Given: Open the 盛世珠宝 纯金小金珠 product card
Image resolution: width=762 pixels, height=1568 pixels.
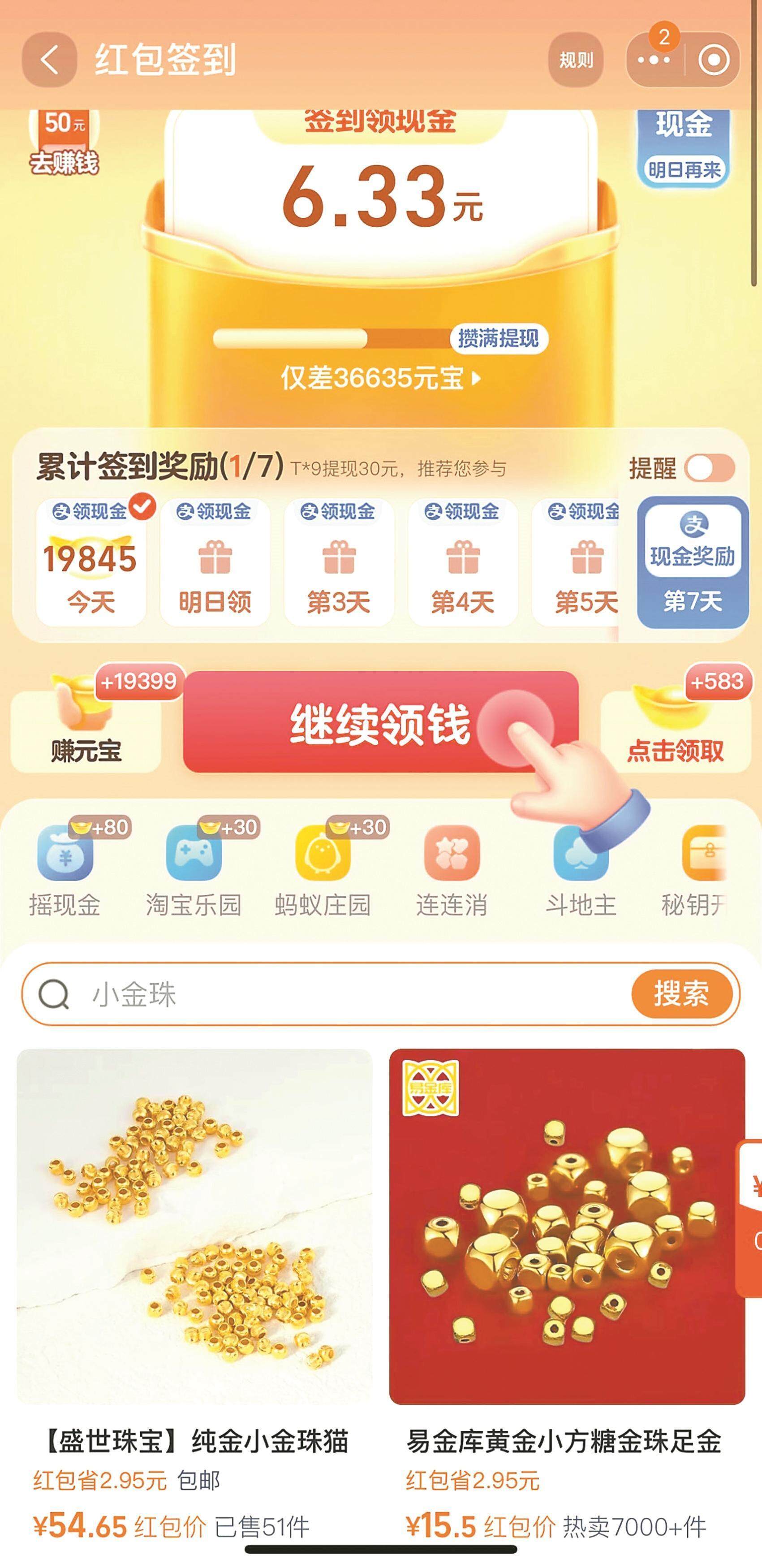Looking at the screenshot, I should click(x=194, y=1278).
